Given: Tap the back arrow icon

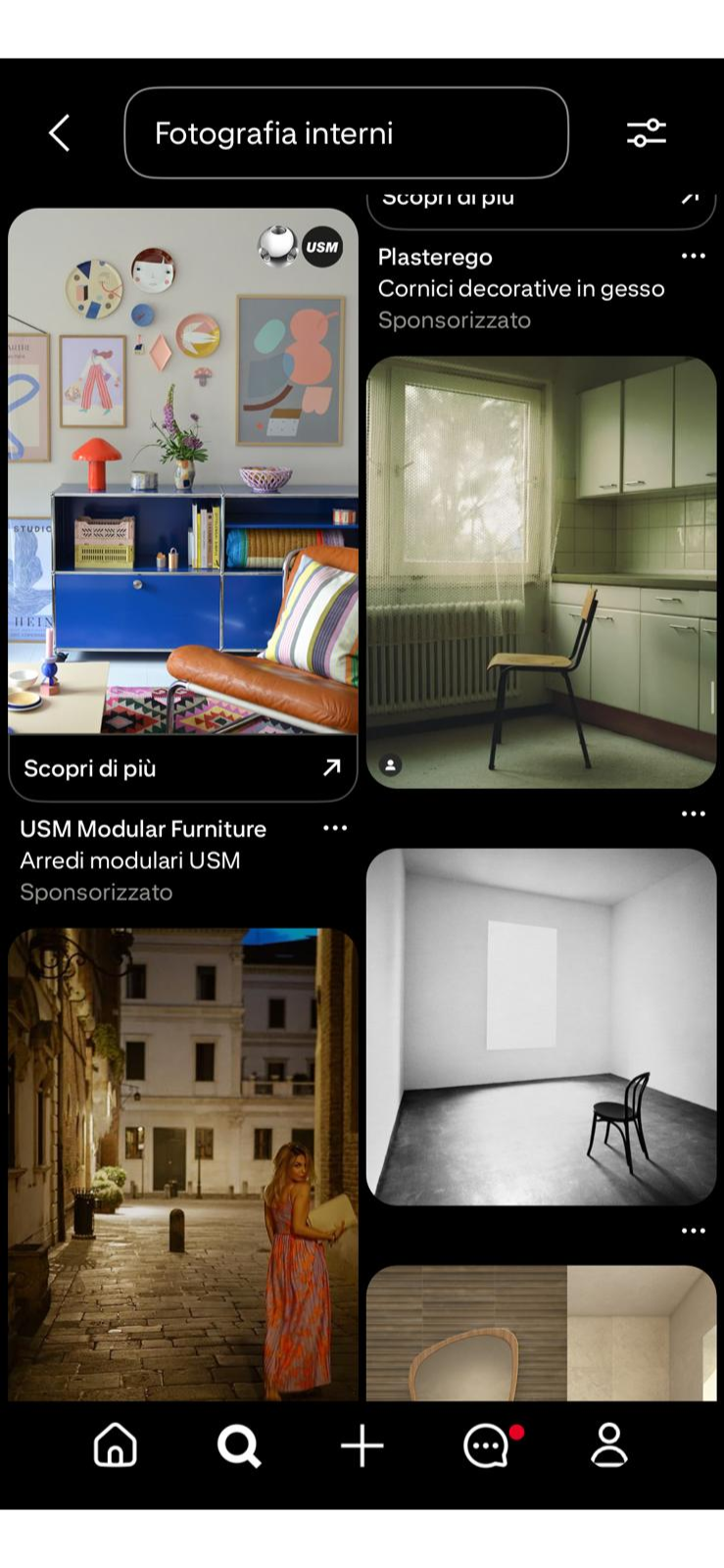Looking at the screenshot, I should click(x=59, y=131).
